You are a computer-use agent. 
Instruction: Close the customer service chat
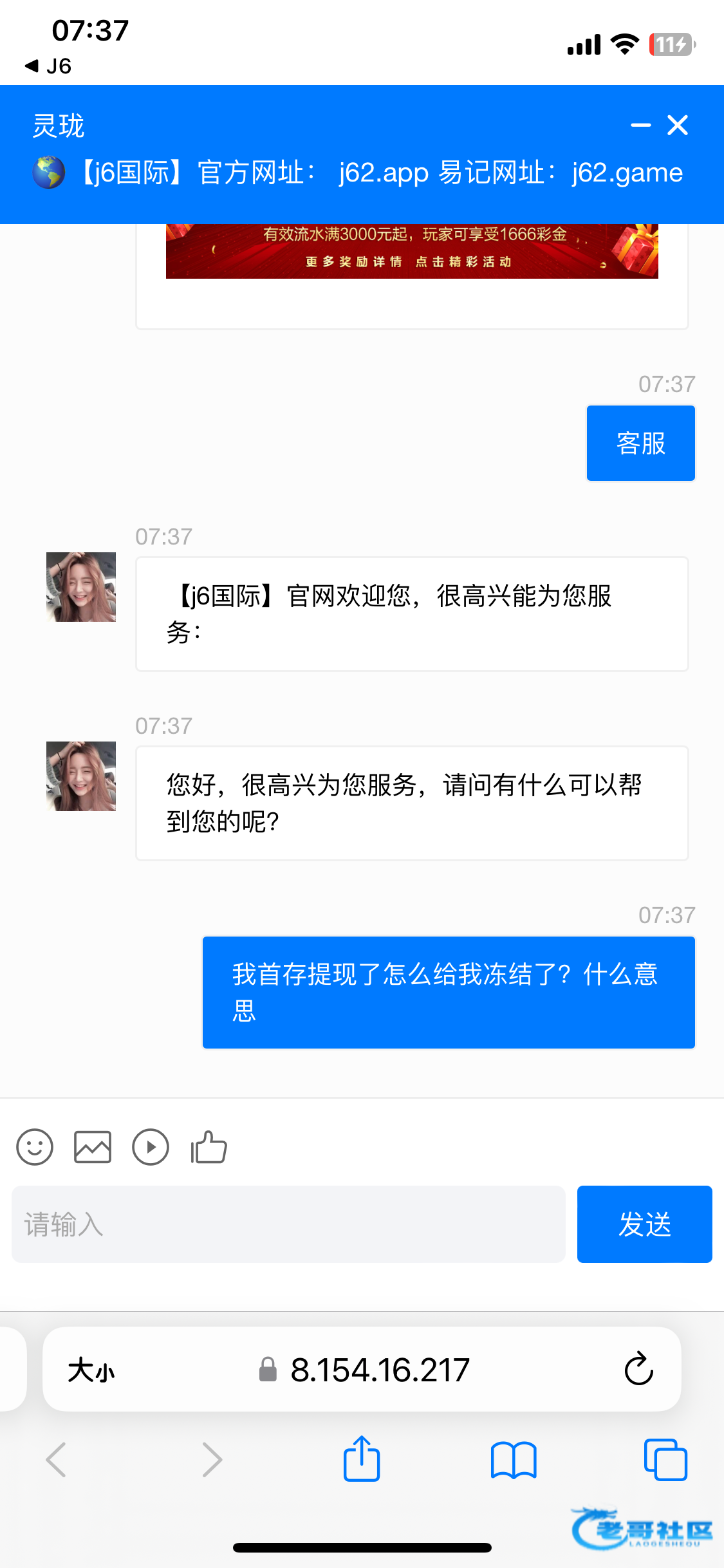(678, 126)
